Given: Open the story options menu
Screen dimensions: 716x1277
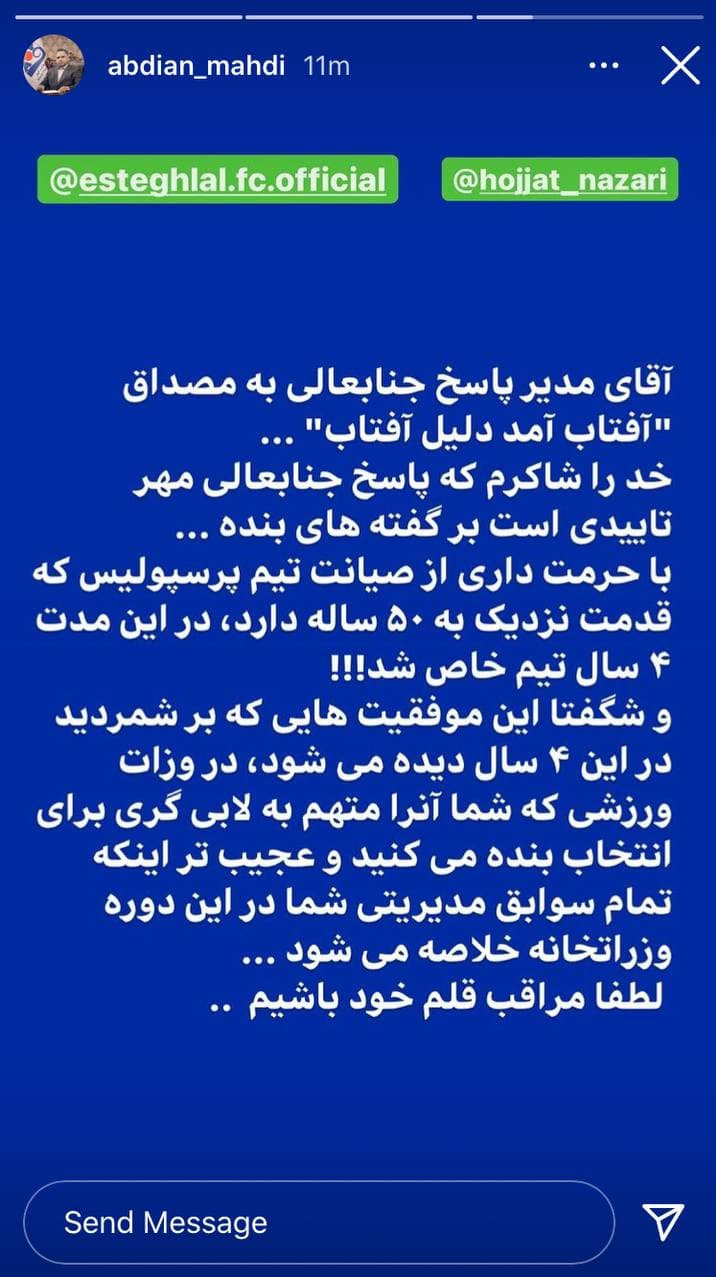Looking at the screenshot, I should point(604,67).
